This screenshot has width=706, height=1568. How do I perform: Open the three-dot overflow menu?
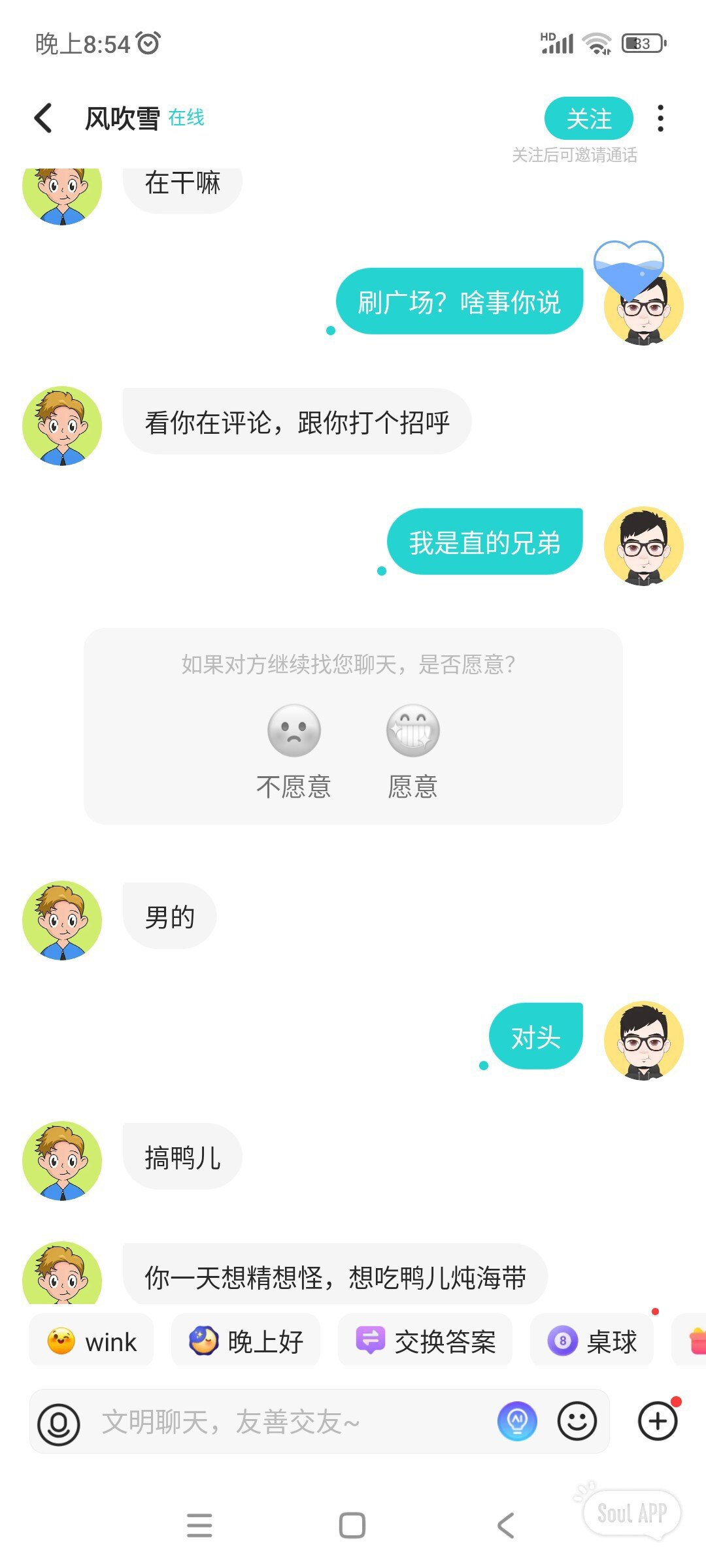(660, 118)
